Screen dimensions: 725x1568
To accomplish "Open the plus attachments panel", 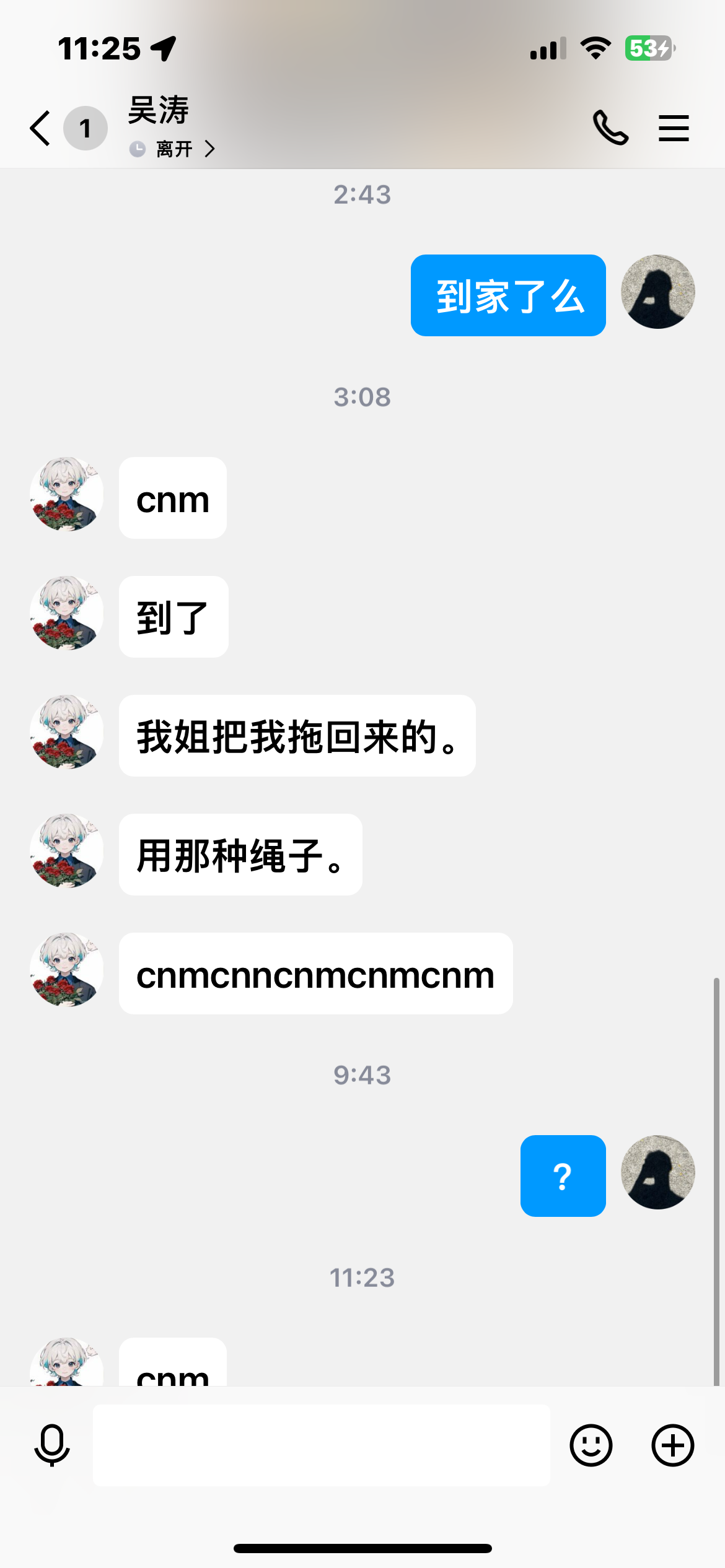I will coord(672,1445).
